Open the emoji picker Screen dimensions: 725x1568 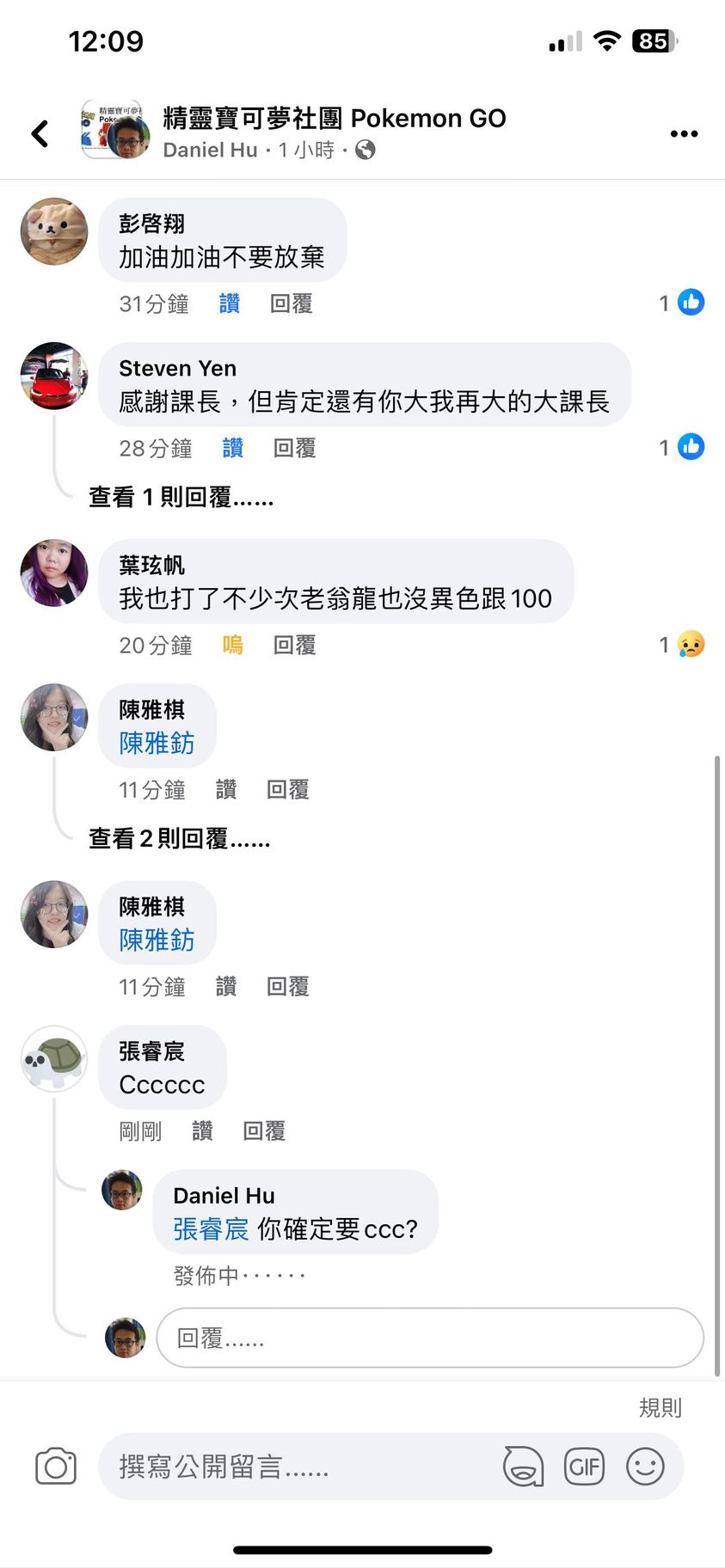point(645,1467)
